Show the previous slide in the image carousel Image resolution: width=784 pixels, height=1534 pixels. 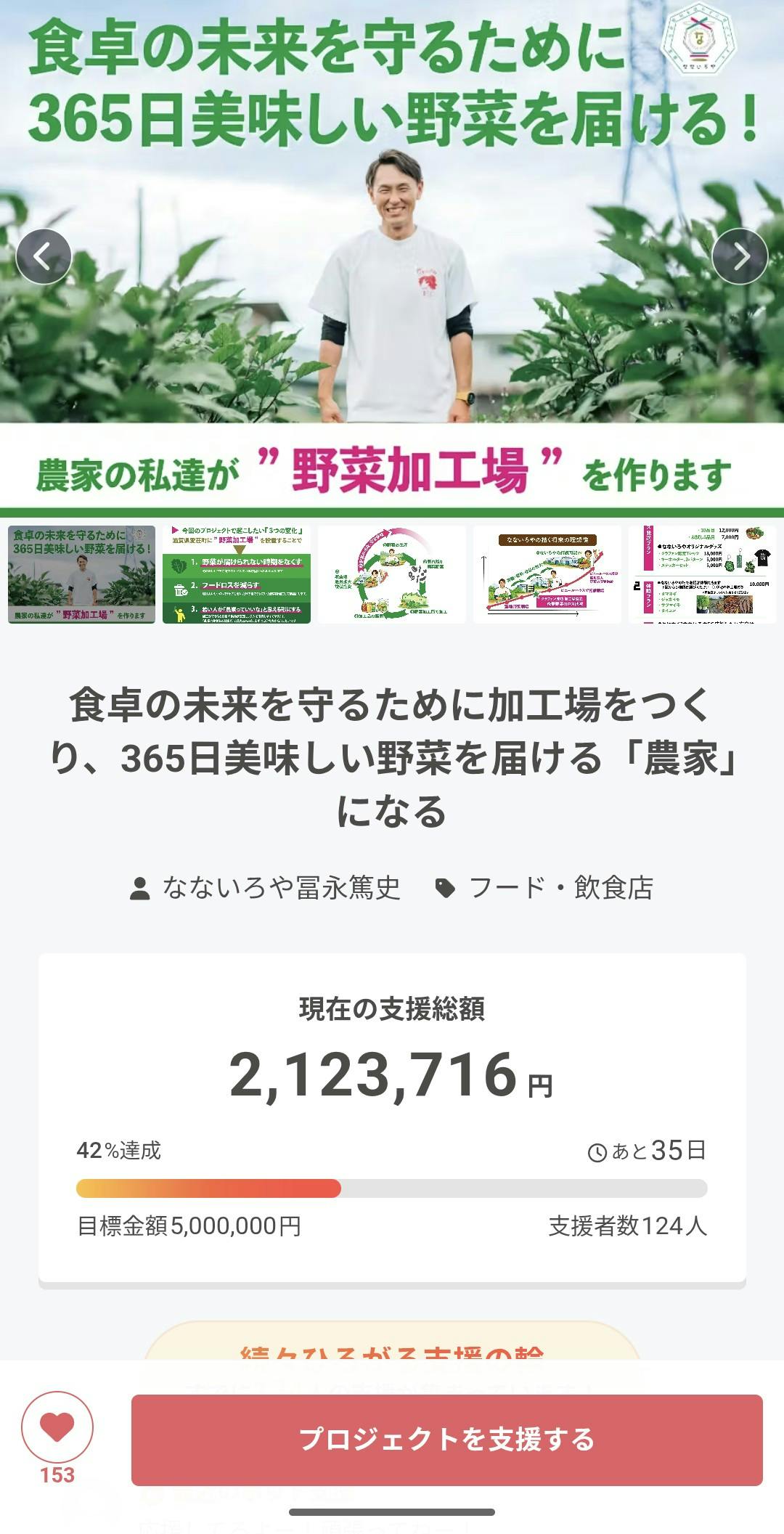[44, 256]
